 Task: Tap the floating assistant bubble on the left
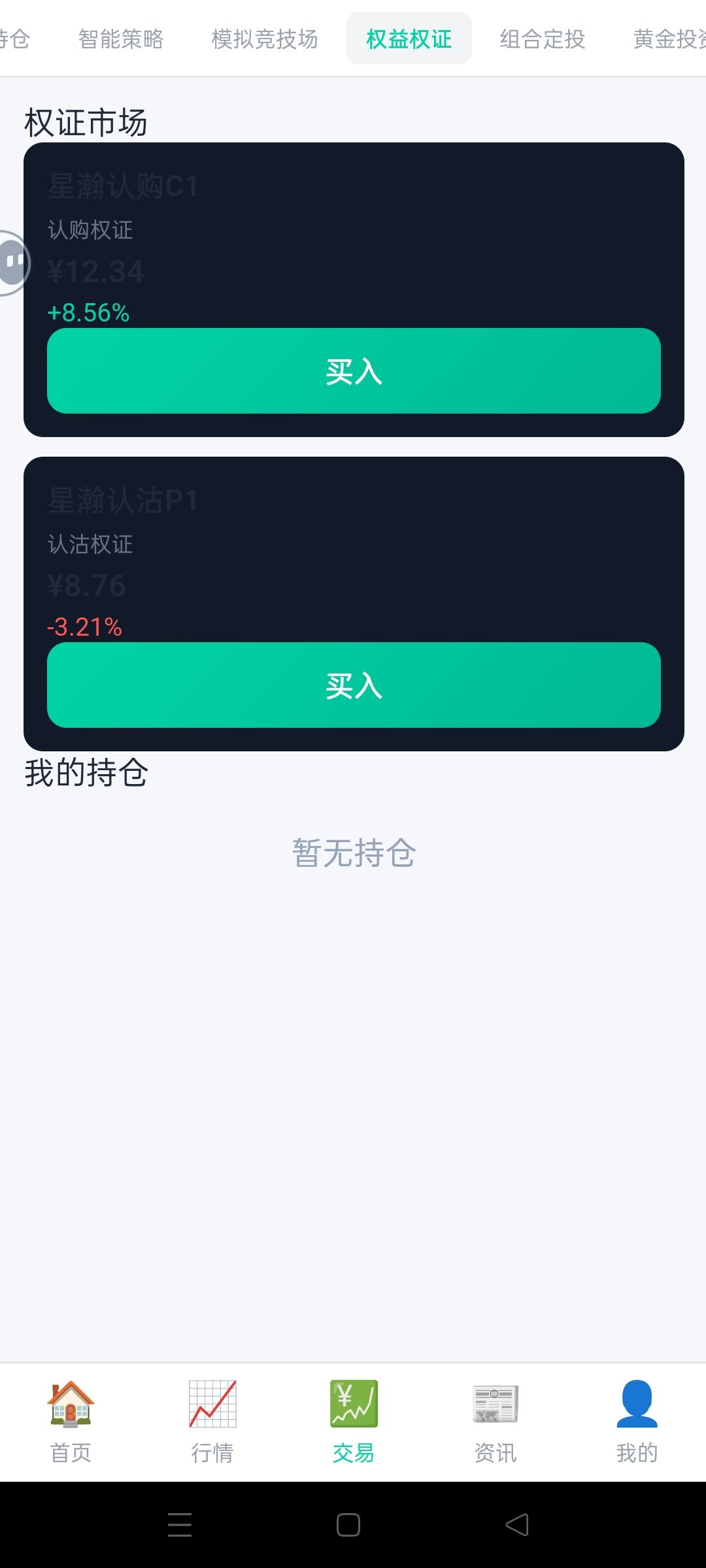[x=13, y=261]
